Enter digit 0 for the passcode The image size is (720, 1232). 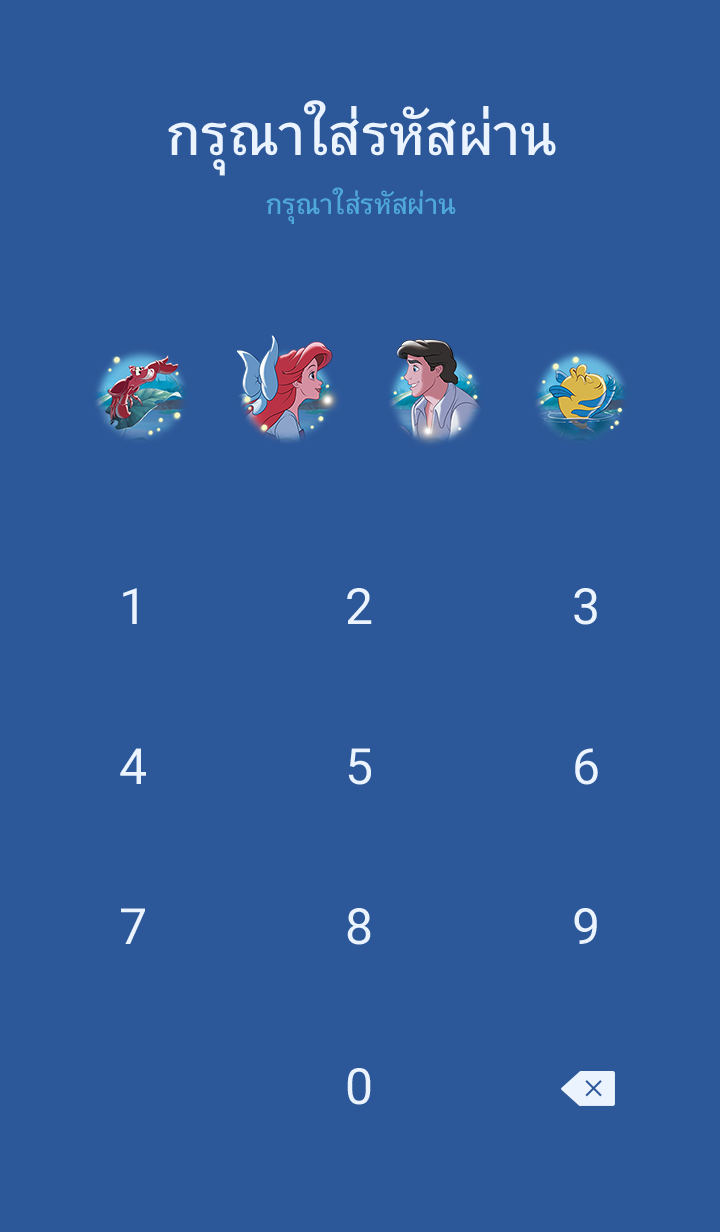tap(359, 1087)
